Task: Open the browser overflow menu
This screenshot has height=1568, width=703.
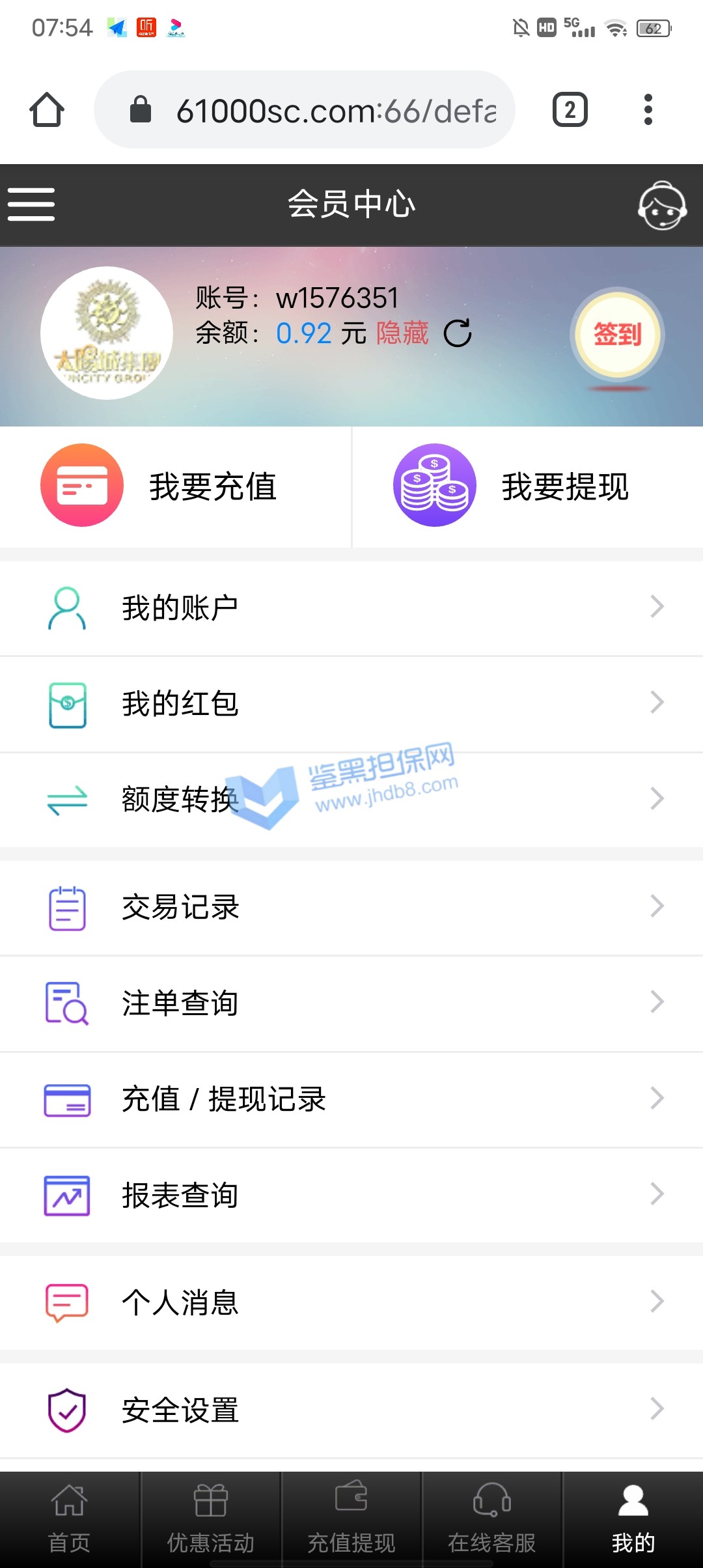Action: [648, 109]
